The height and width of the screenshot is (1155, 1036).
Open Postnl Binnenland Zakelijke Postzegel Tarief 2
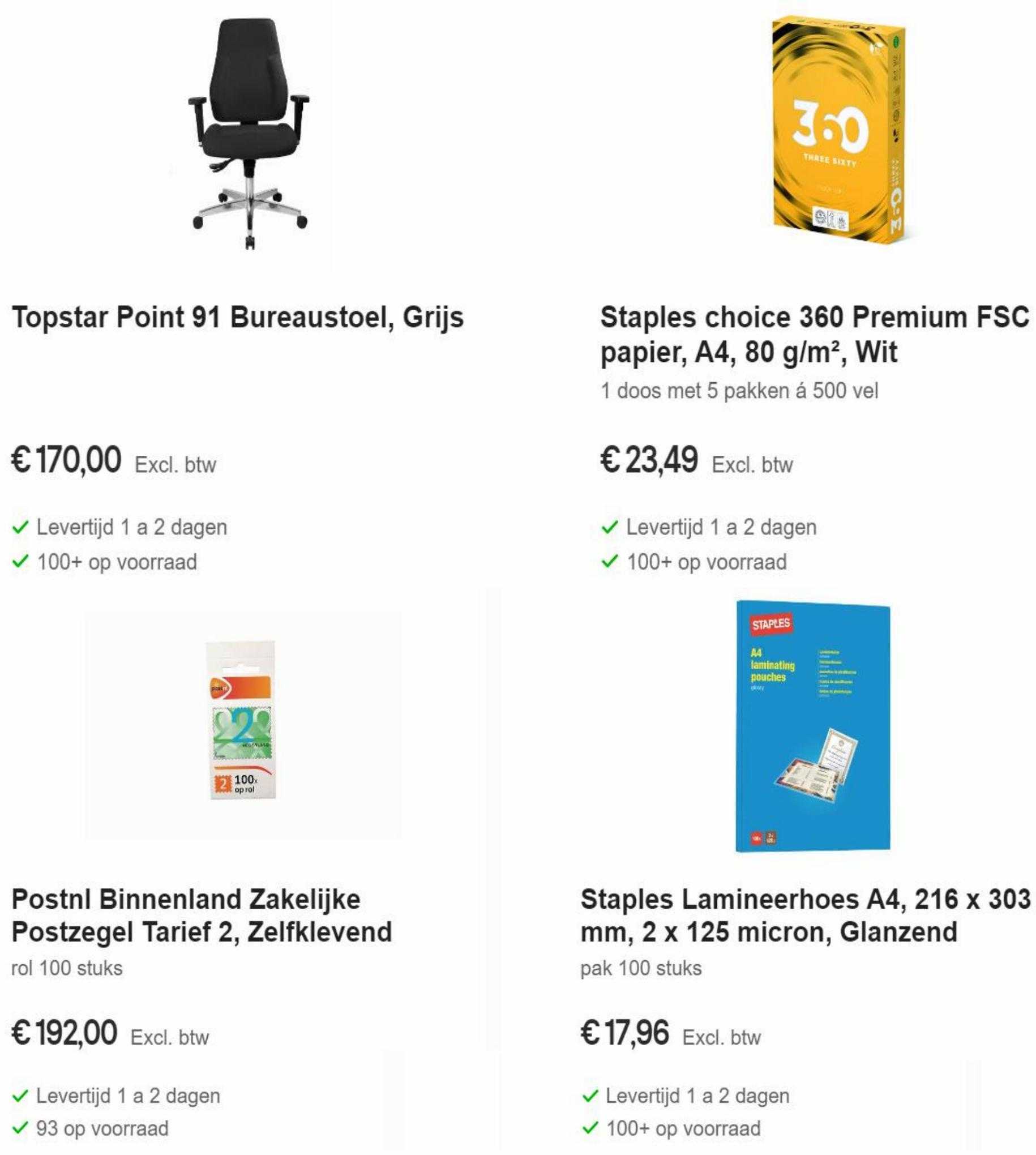(x=202, y=916)
